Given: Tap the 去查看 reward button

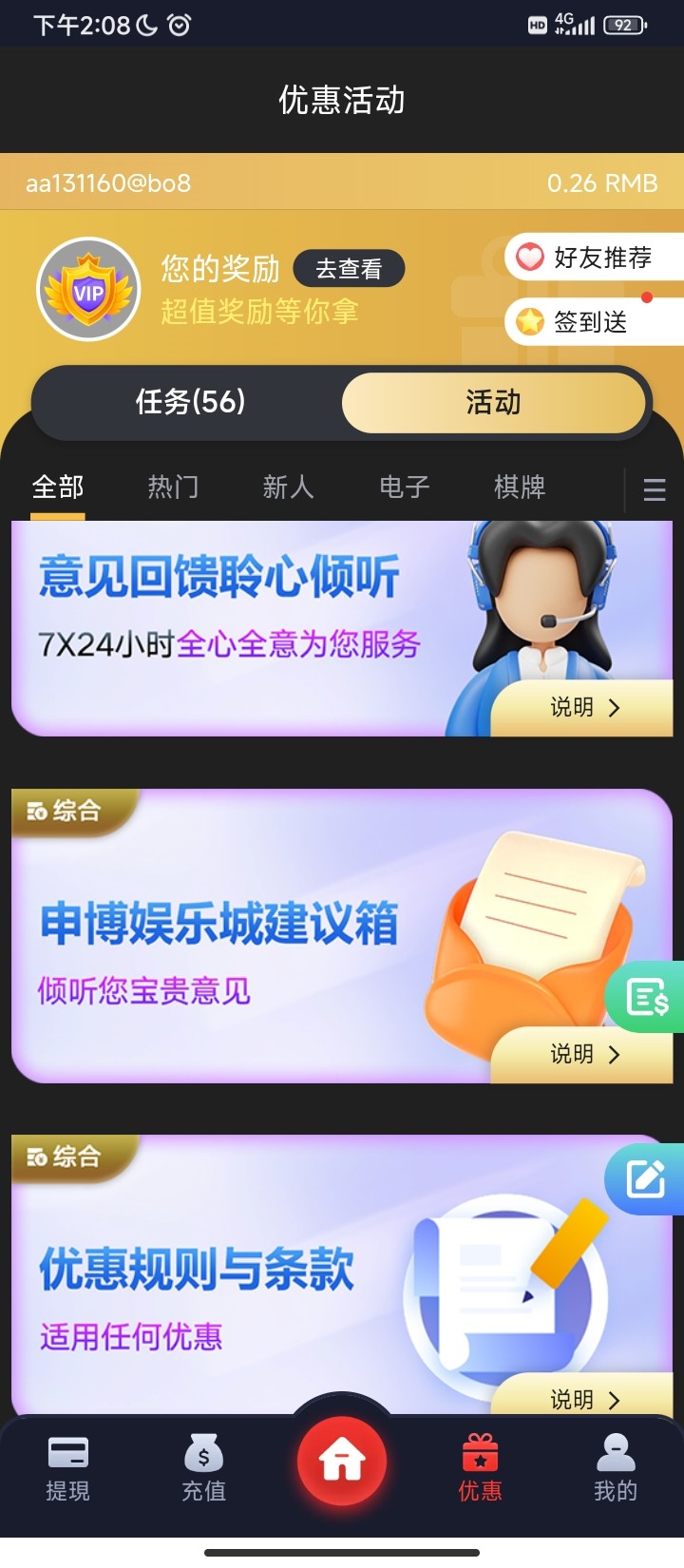Looking at the screenshot, I should (348, 269).
